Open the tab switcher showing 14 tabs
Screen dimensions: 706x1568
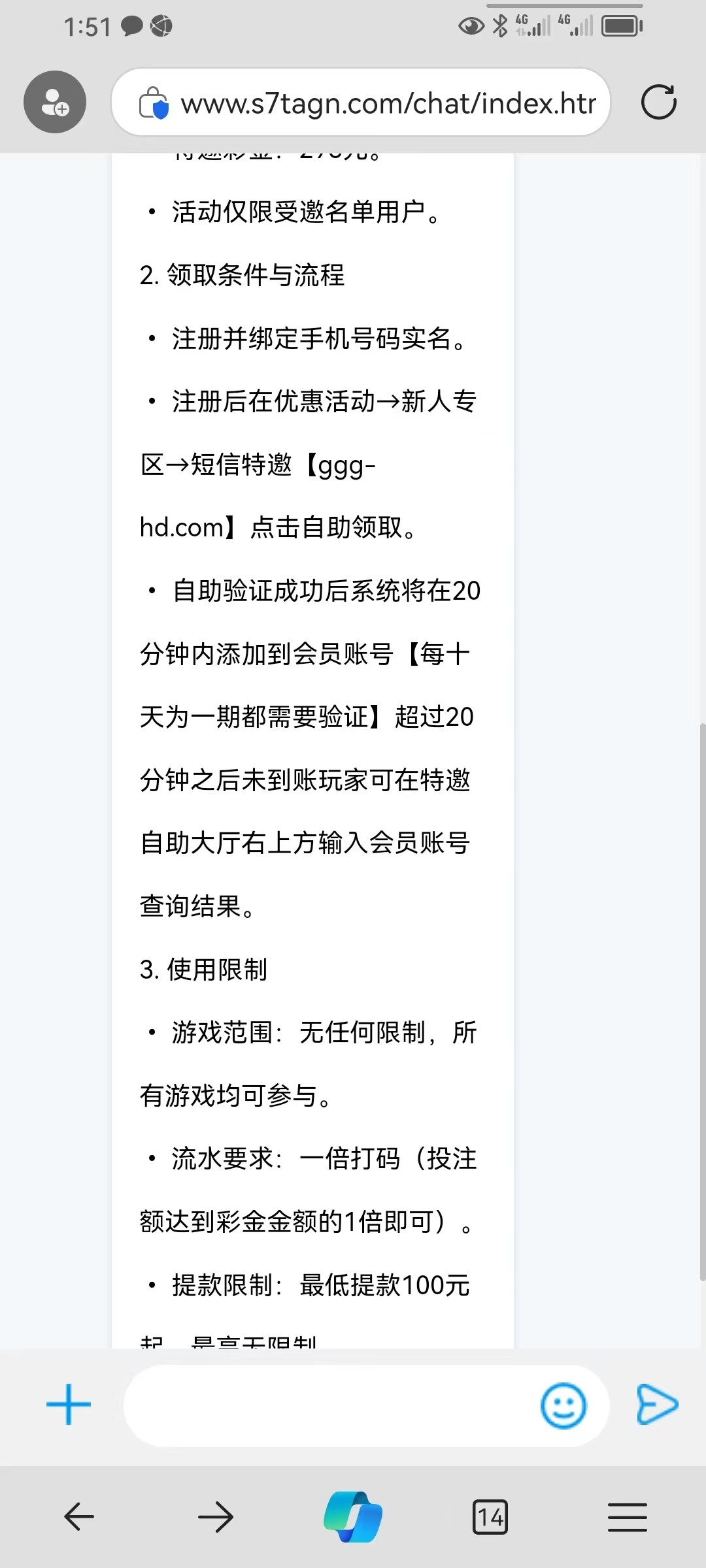pos(490,1516)
